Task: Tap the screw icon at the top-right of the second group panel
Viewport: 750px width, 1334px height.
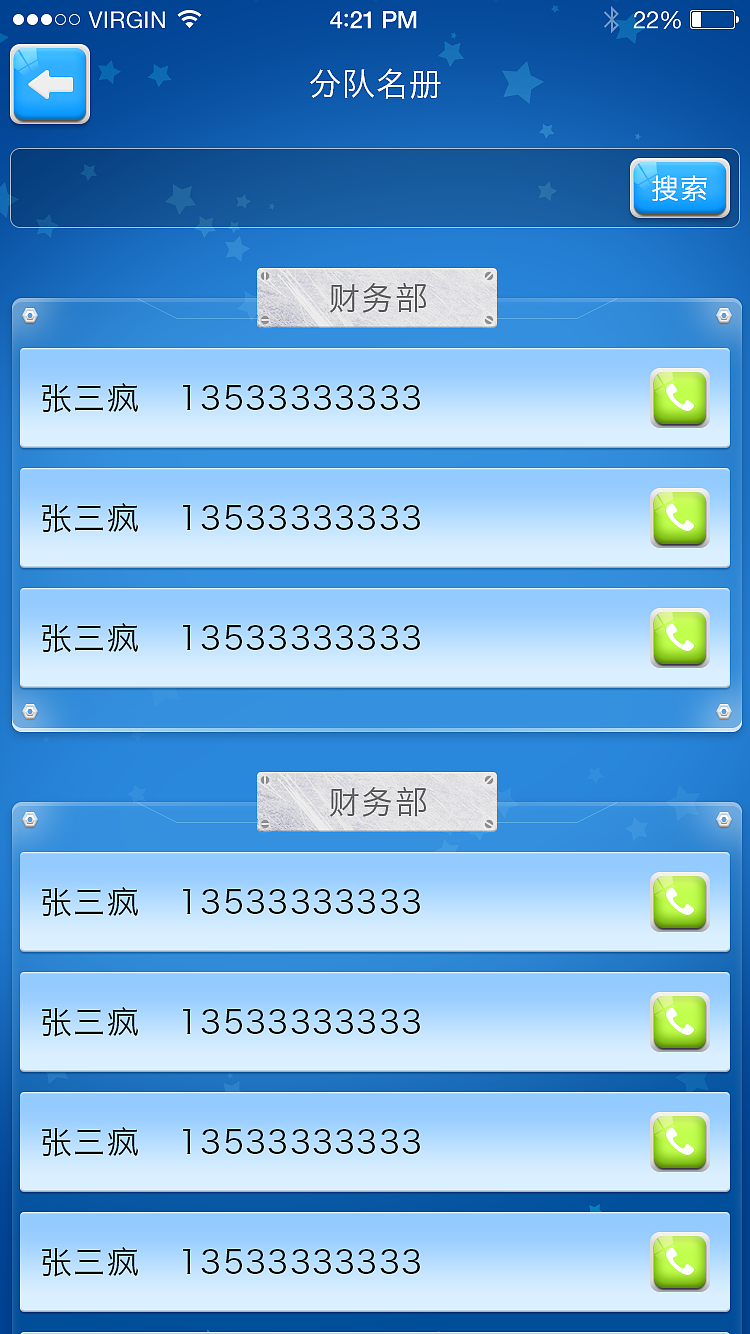Action: point(724,820)
